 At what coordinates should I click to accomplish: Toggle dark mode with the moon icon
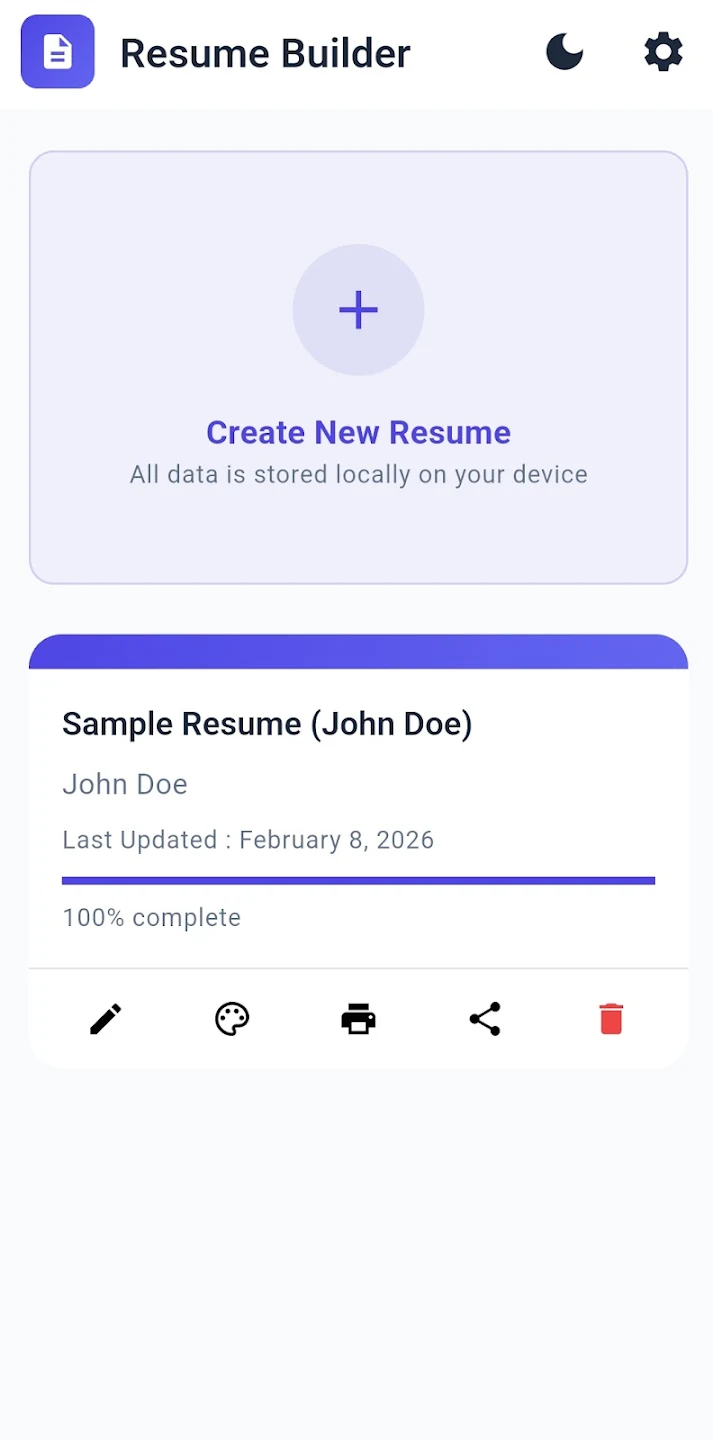point(564,52)
